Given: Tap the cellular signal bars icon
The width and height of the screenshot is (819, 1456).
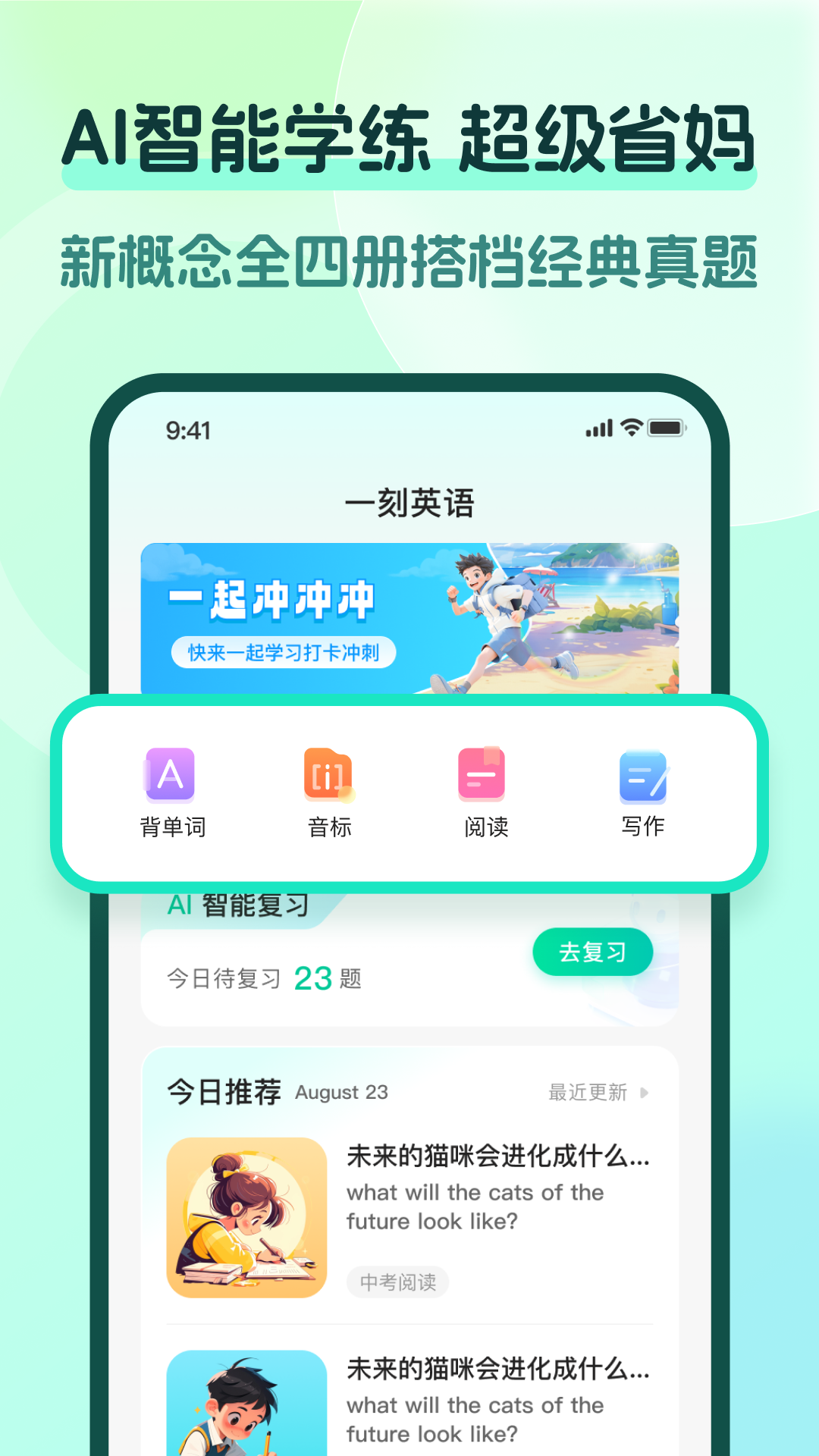Looking at the screenshot, I should click(599, 428).
